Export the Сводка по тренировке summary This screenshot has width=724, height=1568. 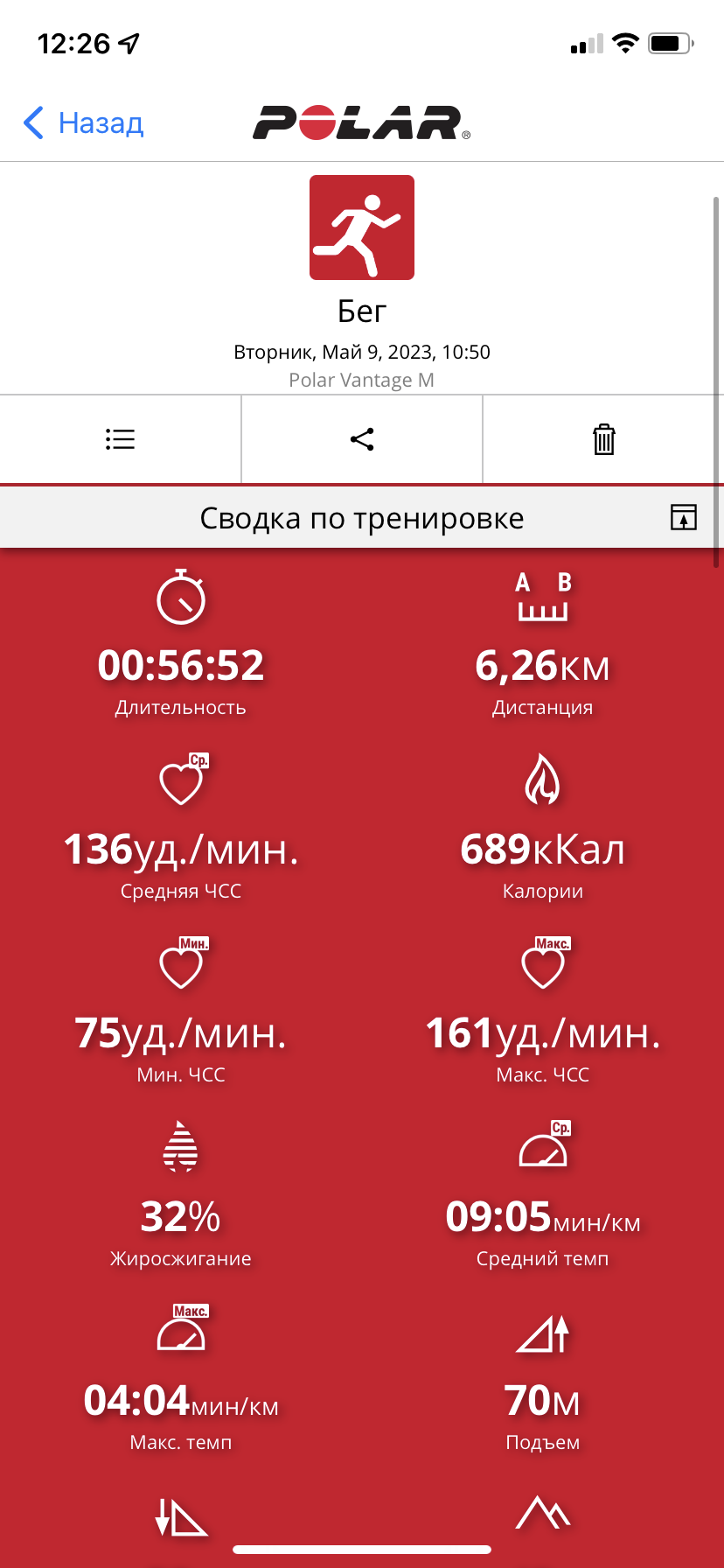click(684, 517)
